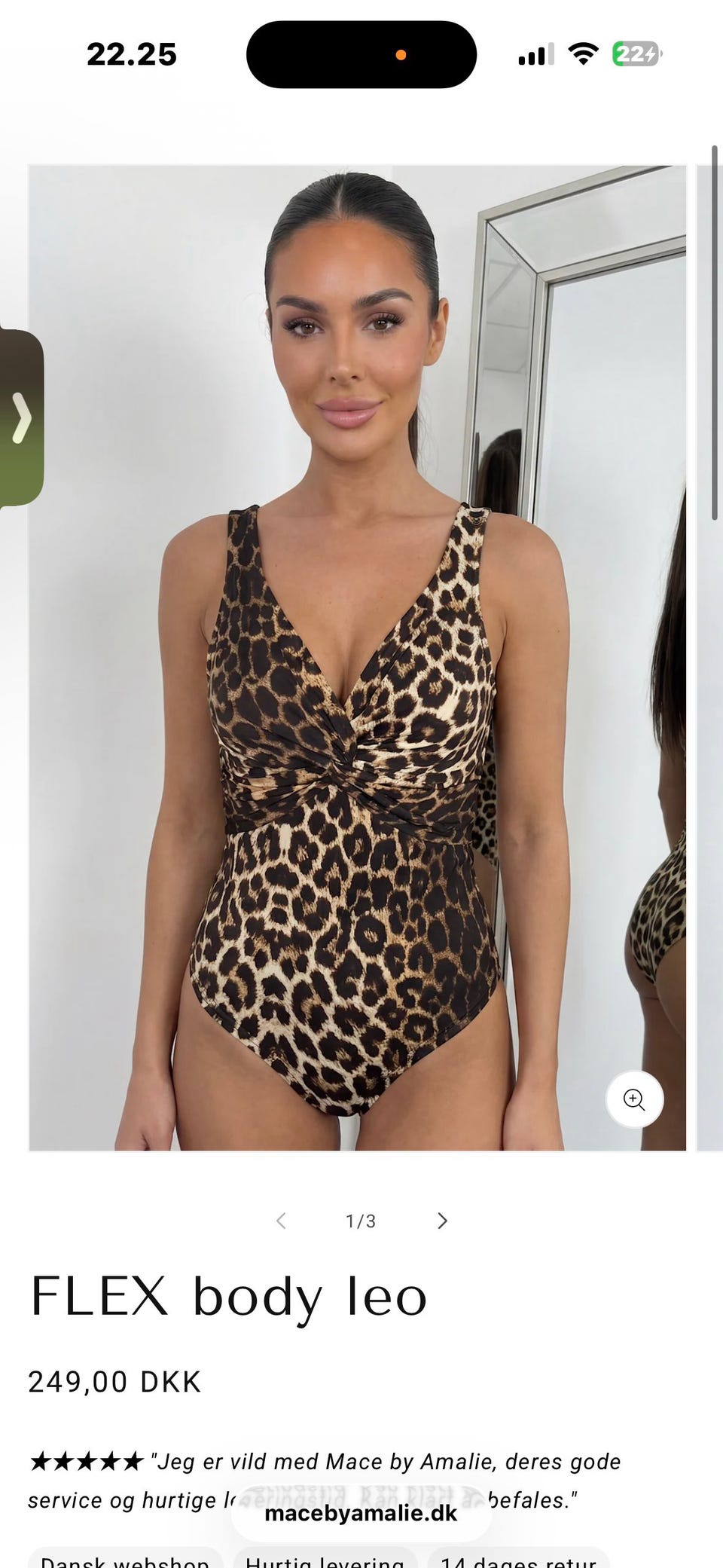Go to the previous product photo arrow
The width and height of the screenshot is (723, 1568).
(x=281, y=1221)
